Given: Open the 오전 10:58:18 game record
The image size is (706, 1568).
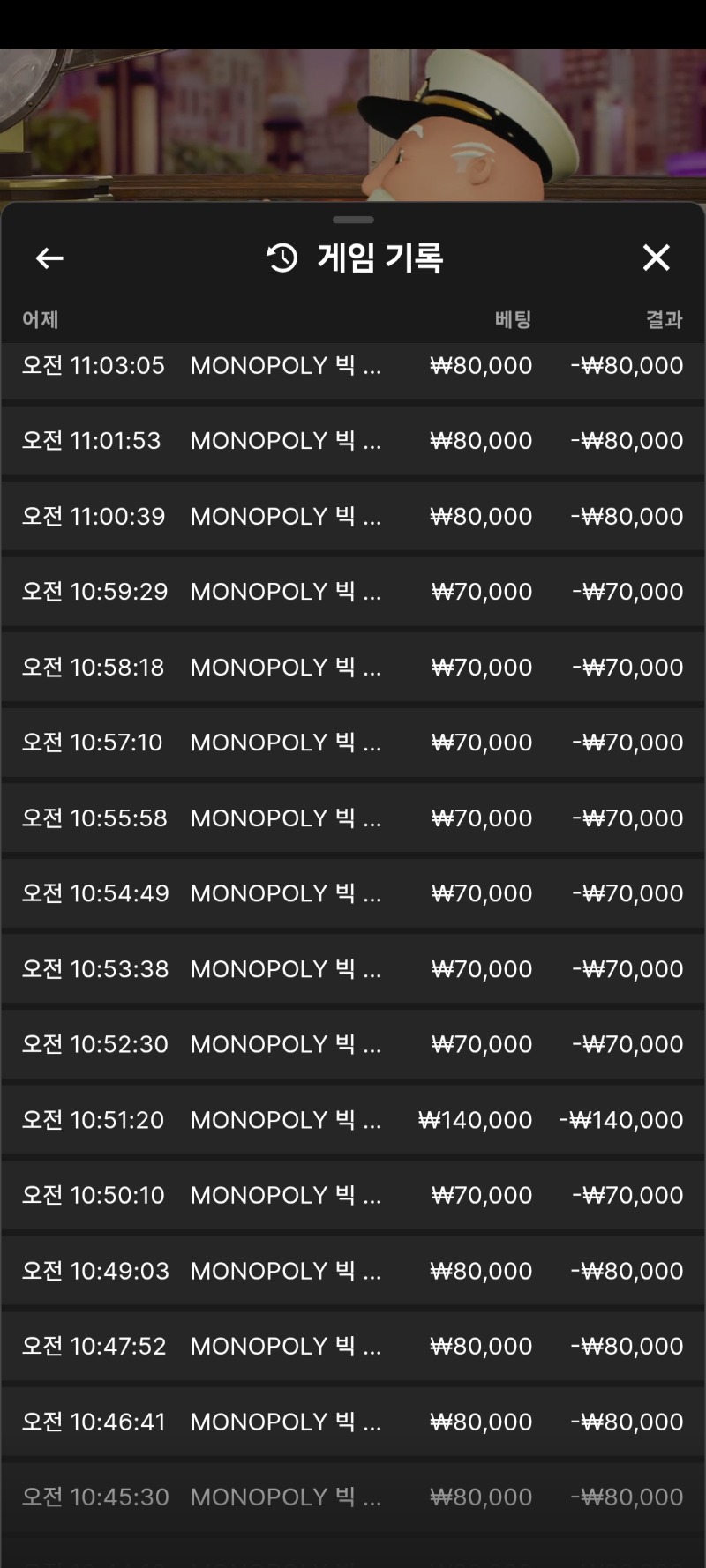Looking at the screenshot, I should tap(353, 668).
